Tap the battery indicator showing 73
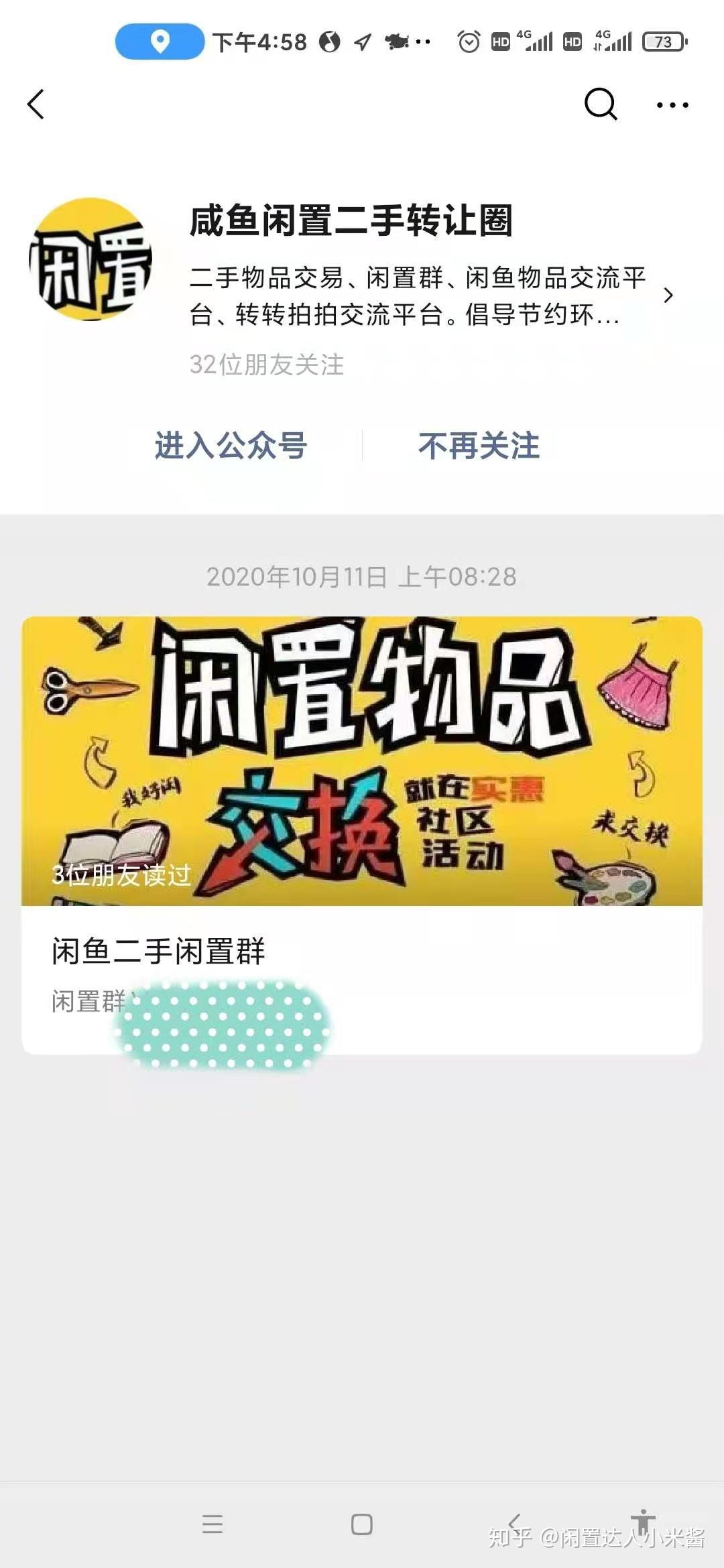Screen dimensions: 724x1568 pyautogui.click(x=664, y=42)
